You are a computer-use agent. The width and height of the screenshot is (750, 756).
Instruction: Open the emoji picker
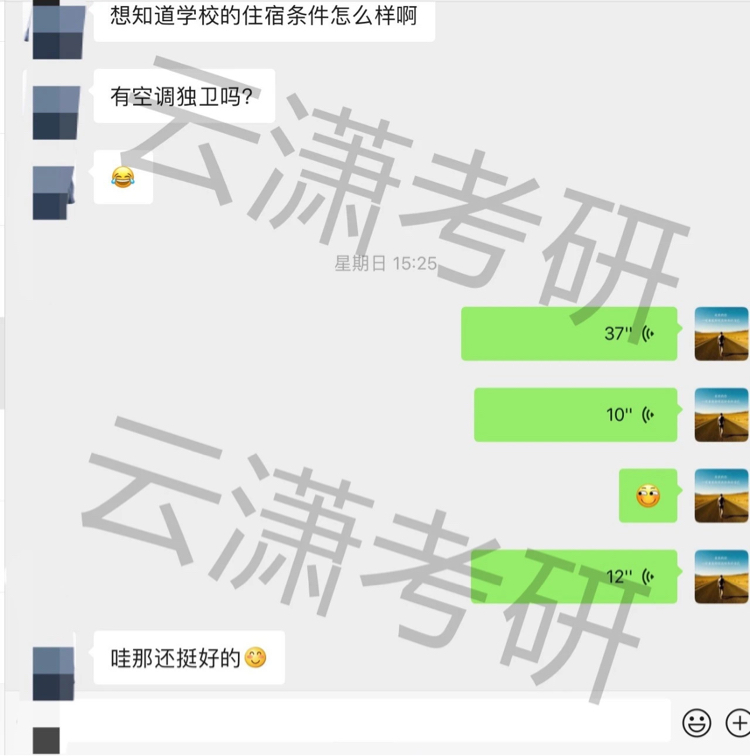pos(696,722)
